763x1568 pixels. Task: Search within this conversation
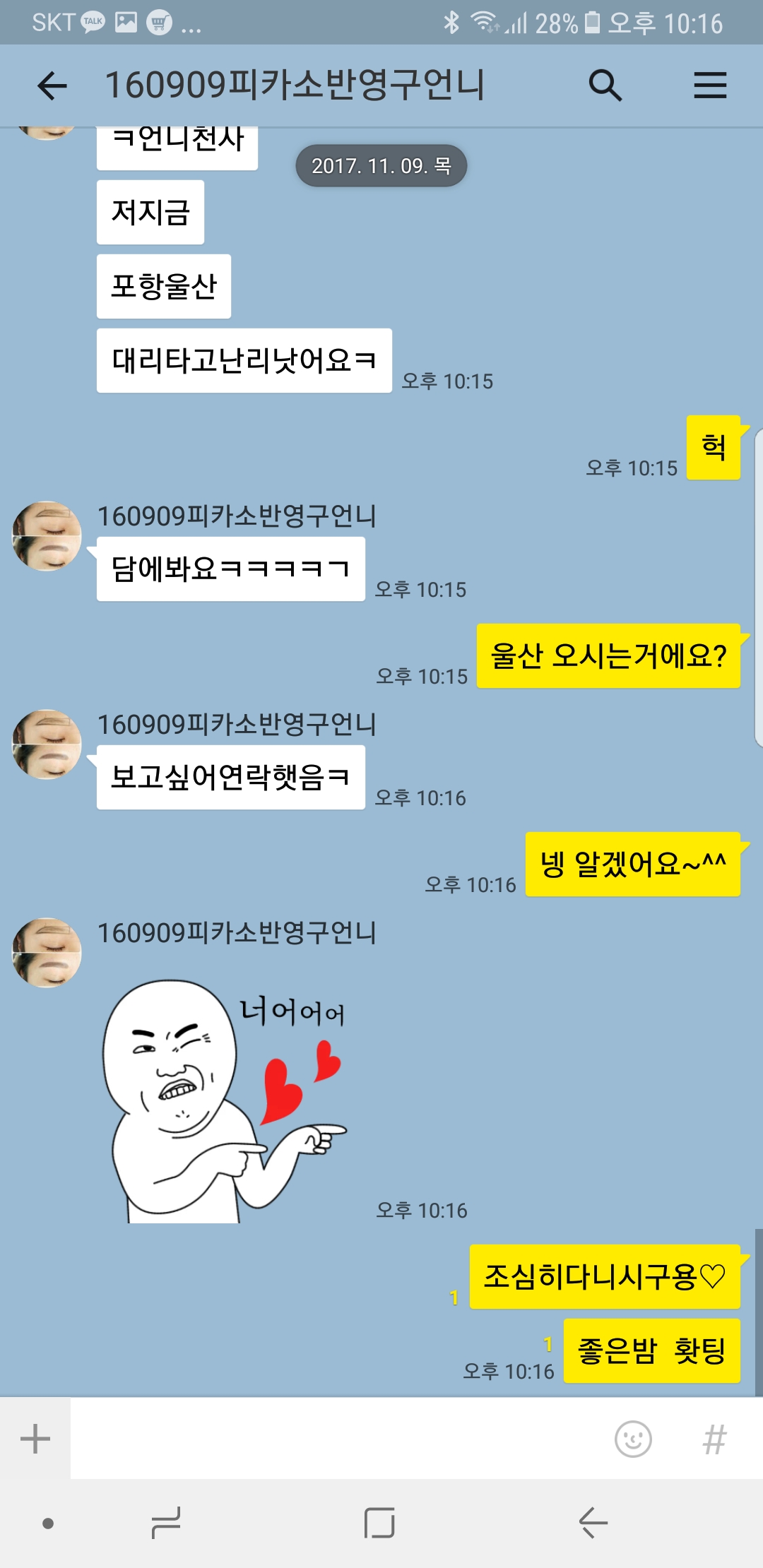605,86
